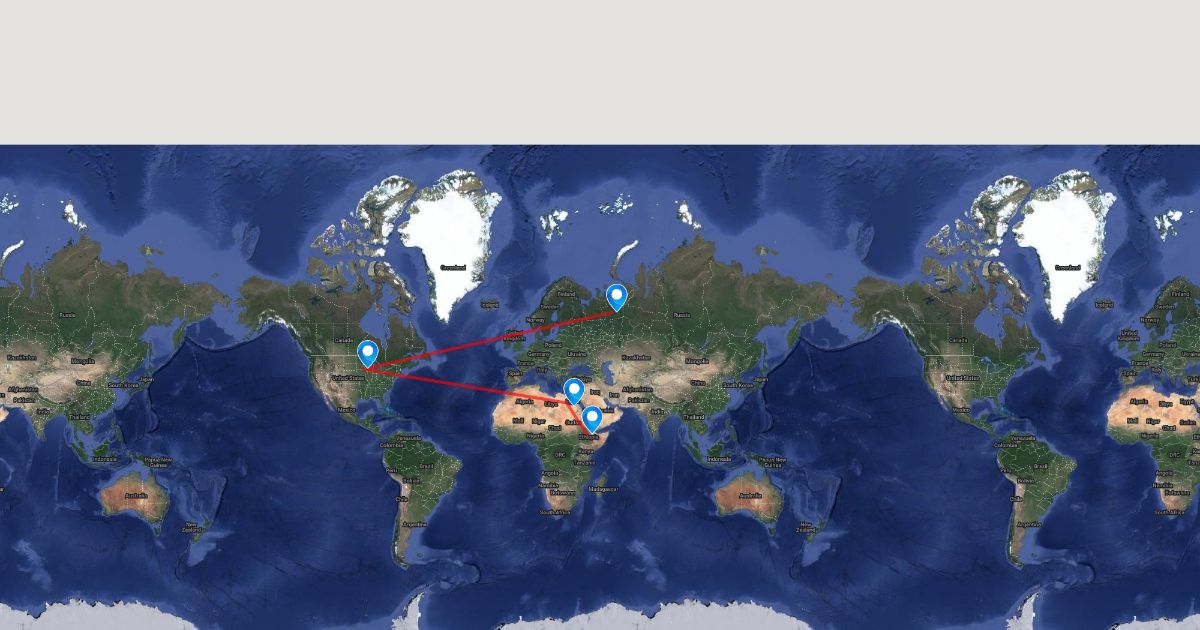The width and height of the screenshot is (1200, 630).
Task: Tap the map pin above Ethiopia
Action: pyautogui.click(x=592, y=419)
